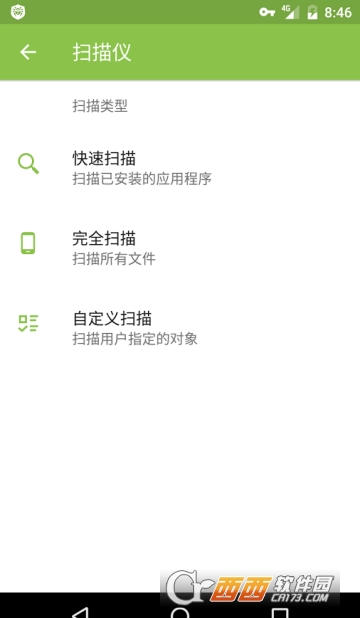
Task: Select 自定义扫描 custom scan
Action: (x=180, y=327)
